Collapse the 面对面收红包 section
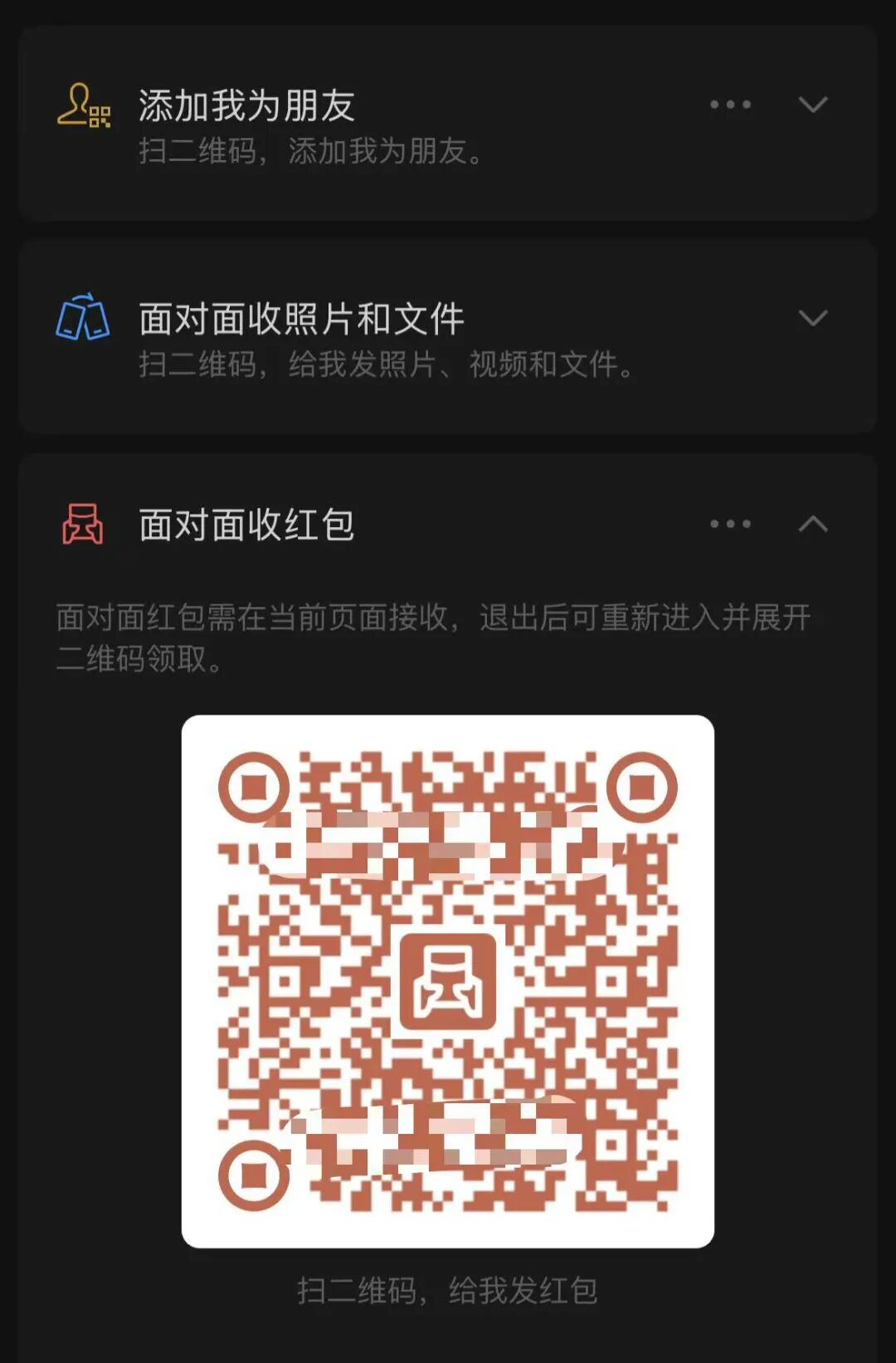Image resolution: width=896 pixels, height=1363 pixels. click(x=813, y=524)
